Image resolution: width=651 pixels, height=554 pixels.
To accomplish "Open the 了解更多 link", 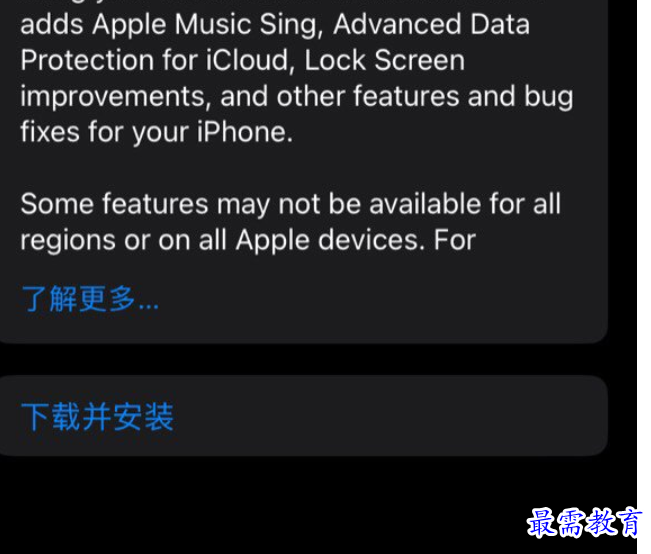I will coord(89,299).
